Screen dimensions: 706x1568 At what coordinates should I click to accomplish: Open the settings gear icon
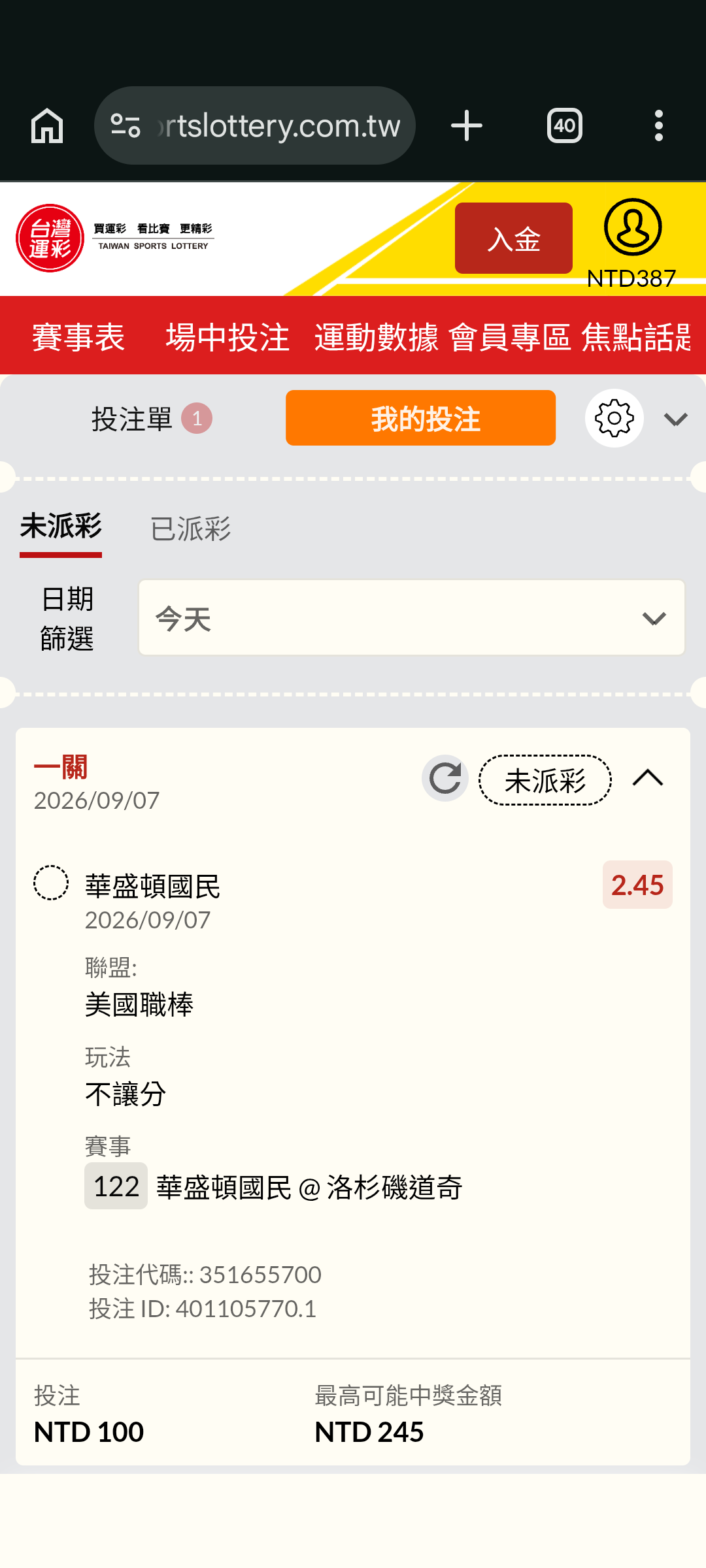(x=614, y=418)
